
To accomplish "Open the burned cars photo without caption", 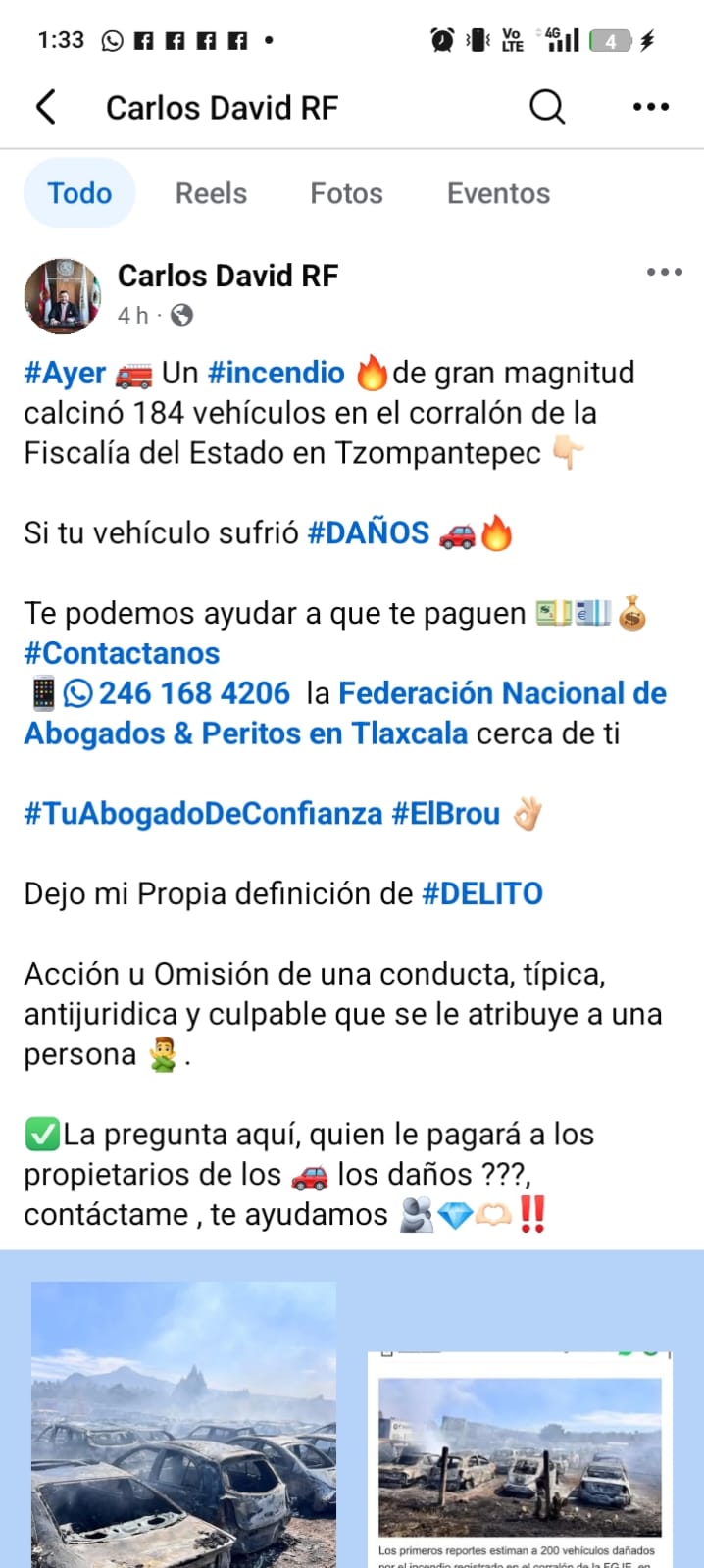I will click(x=183, y=1424).
